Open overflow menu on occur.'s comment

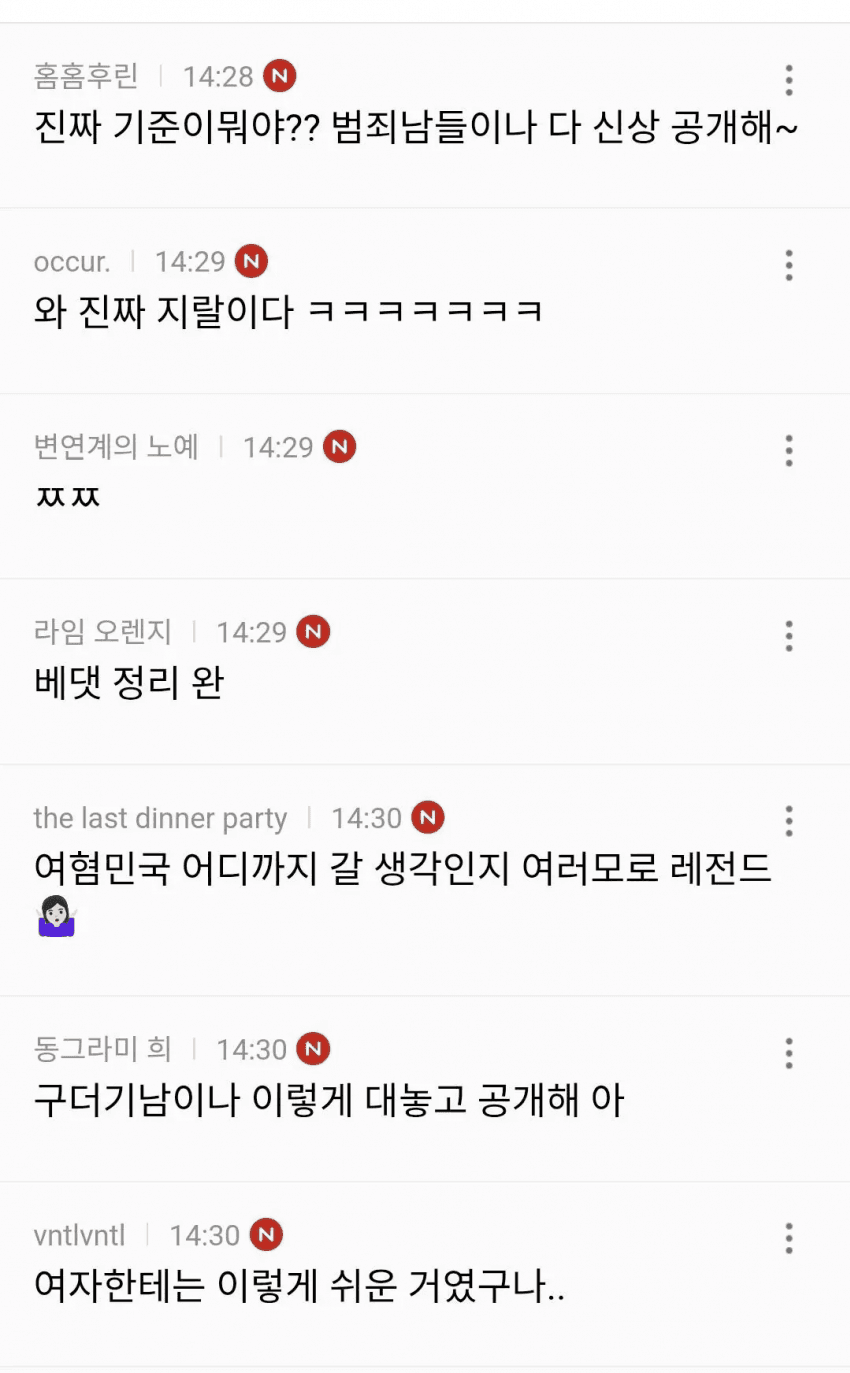point(789,265)
